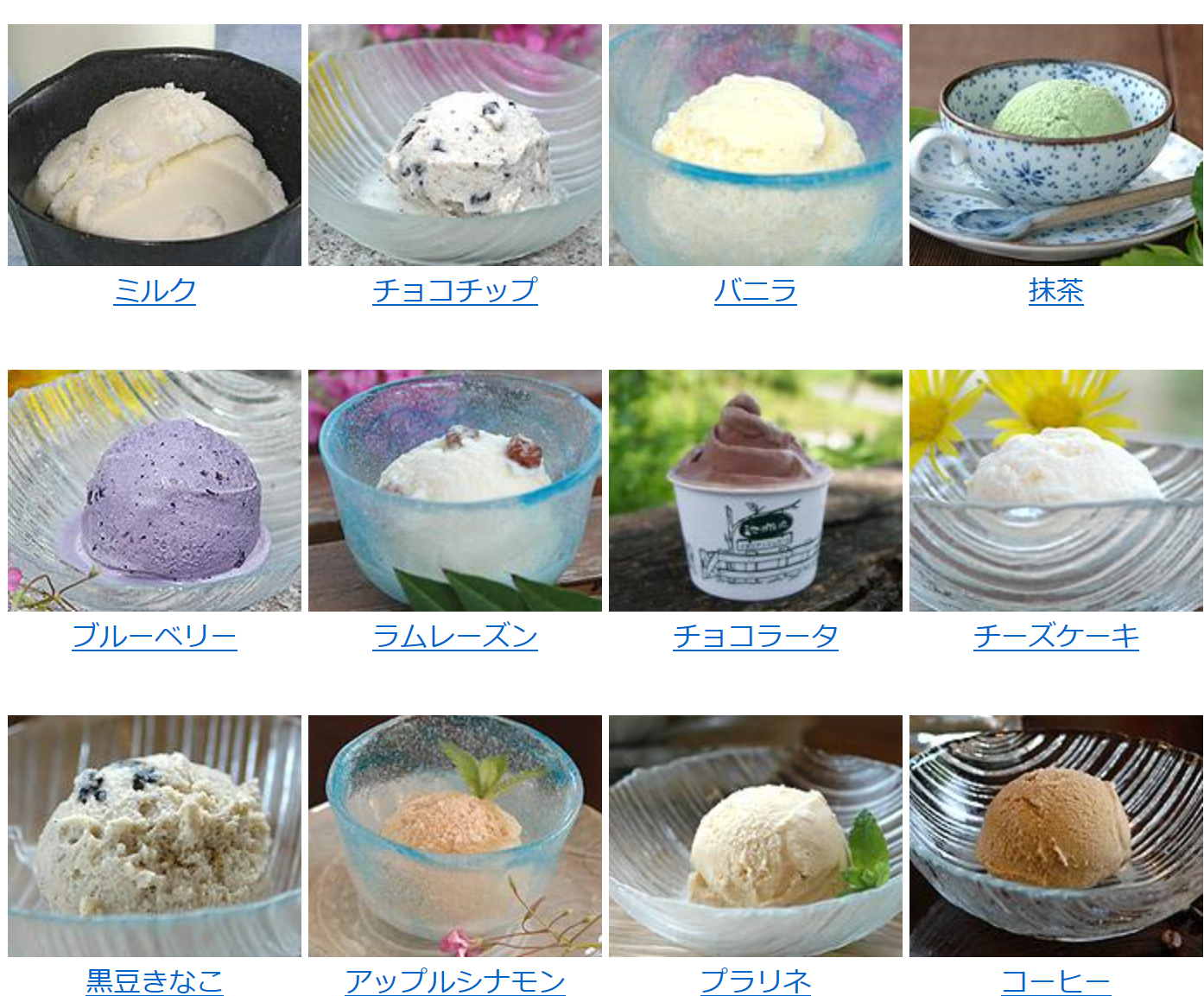Tap the ラムレーズン link

[454, 636]
